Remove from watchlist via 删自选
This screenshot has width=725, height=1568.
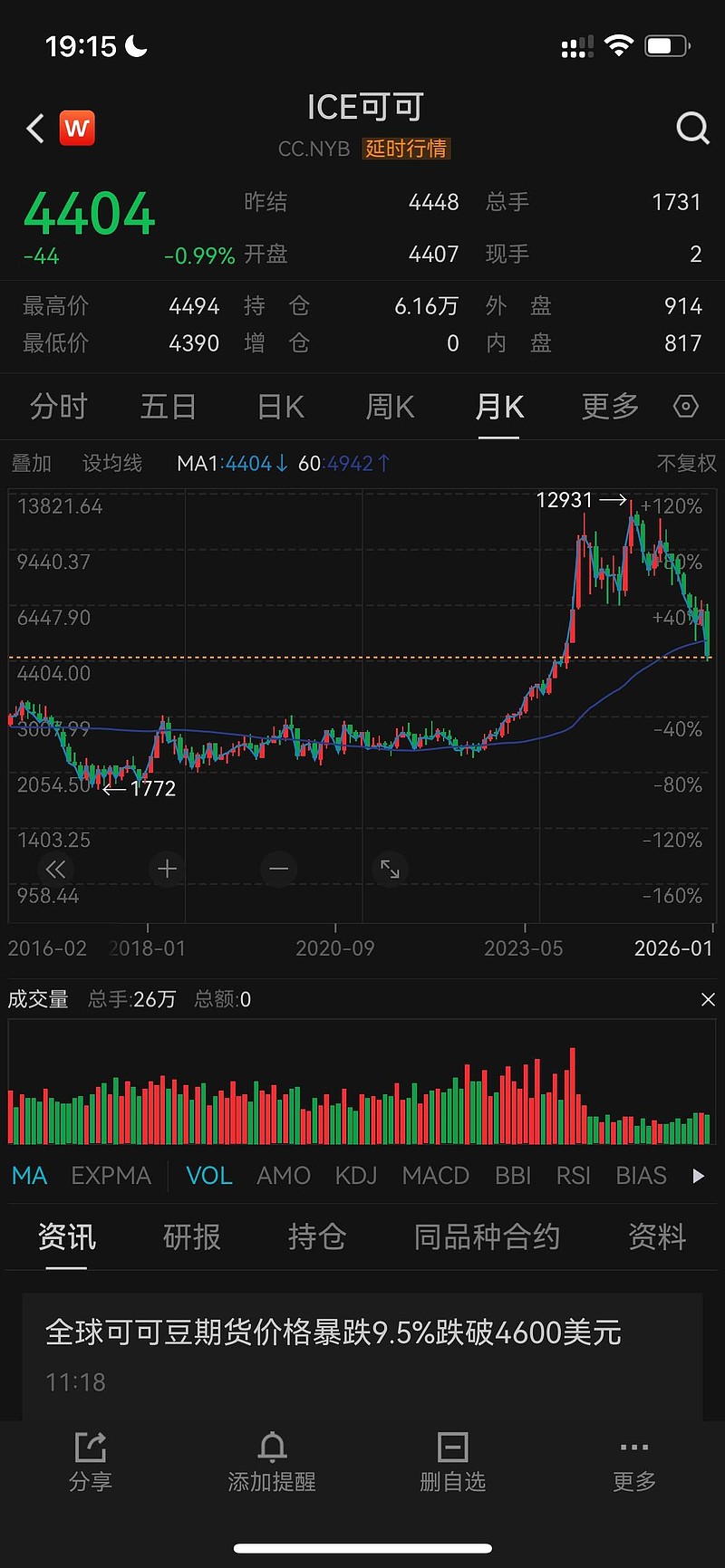click(x=453, y=1463)
